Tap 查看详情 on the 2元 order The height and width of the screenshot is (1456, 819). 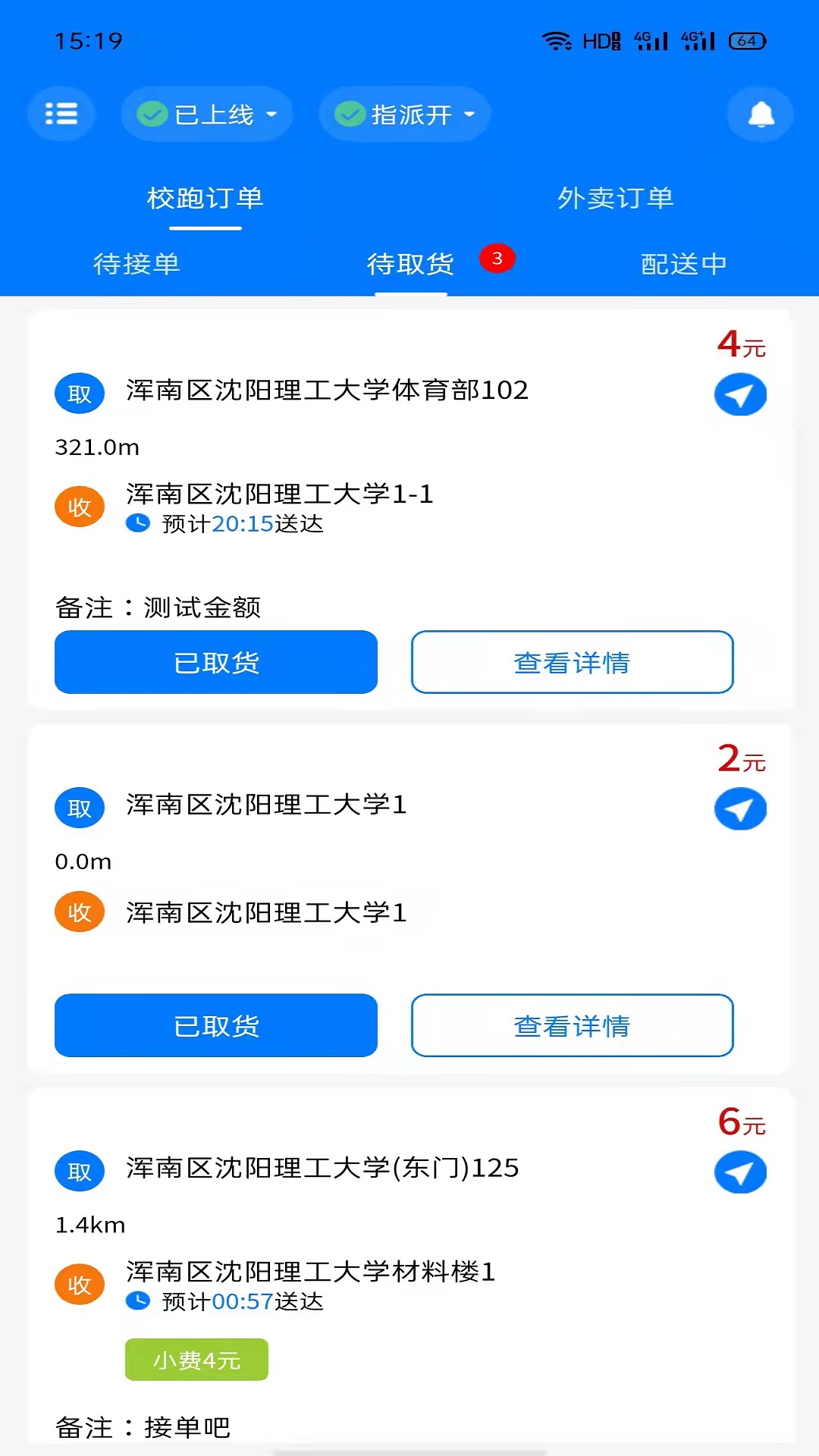pyautogui.click(x=572, y=1025)
